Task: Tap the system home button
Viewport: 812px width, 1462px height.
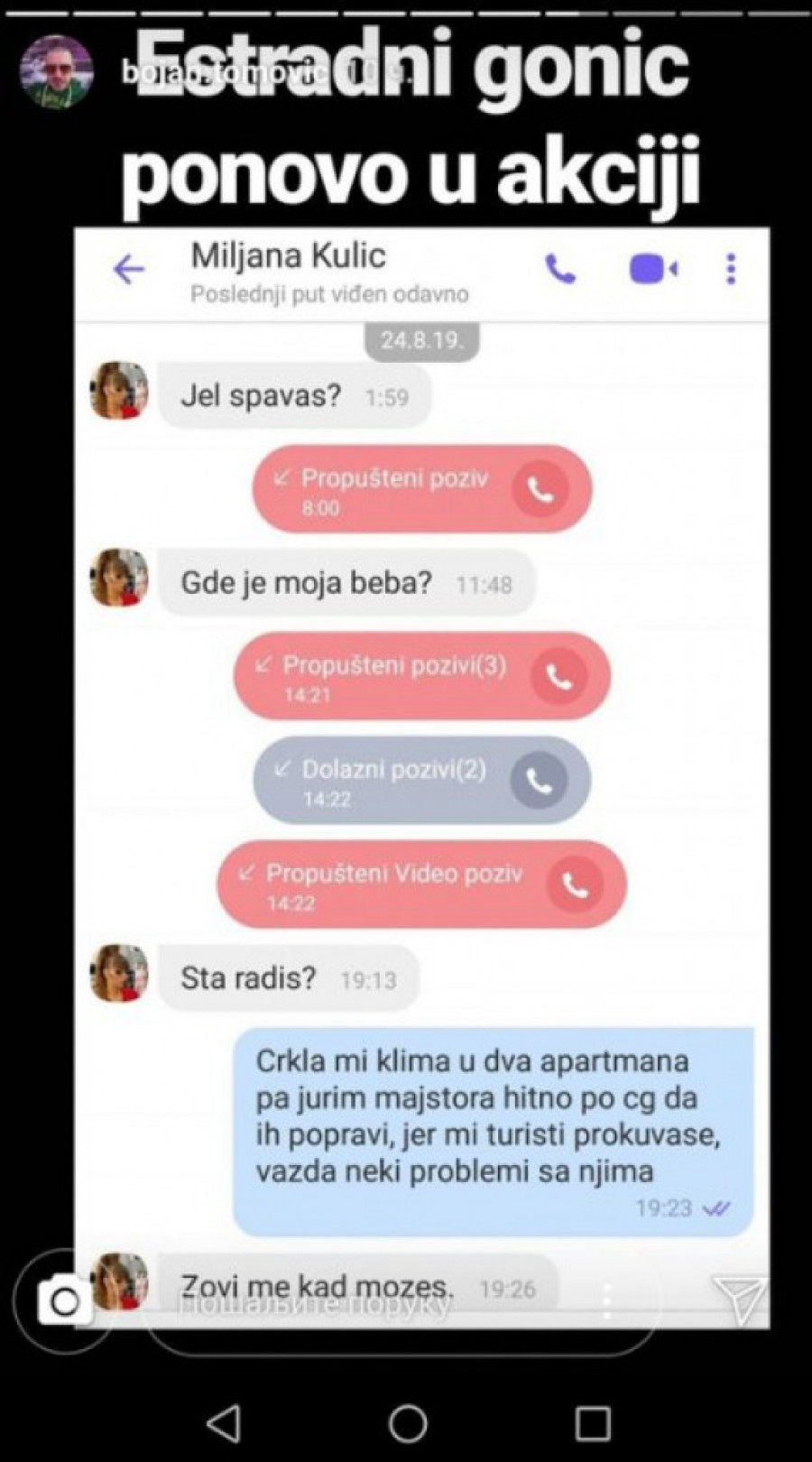Action: click(x=408, y=1423)
